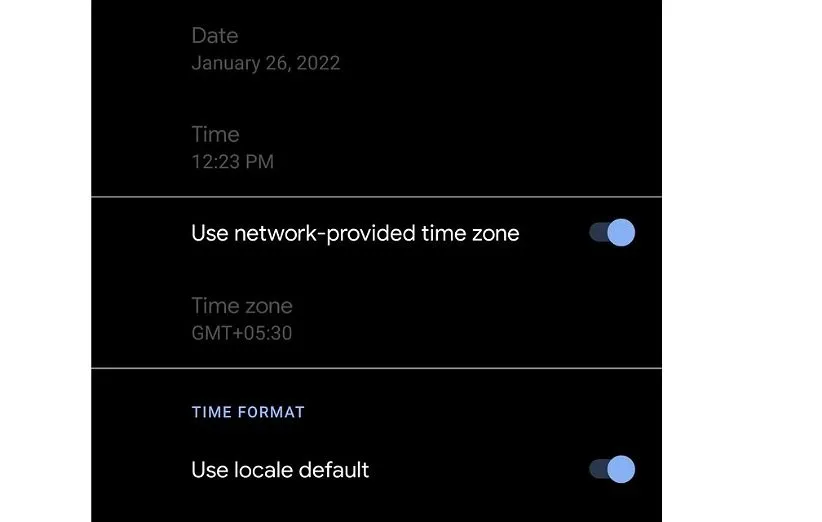Open the Time zone setting row

(x=242, y=319)
